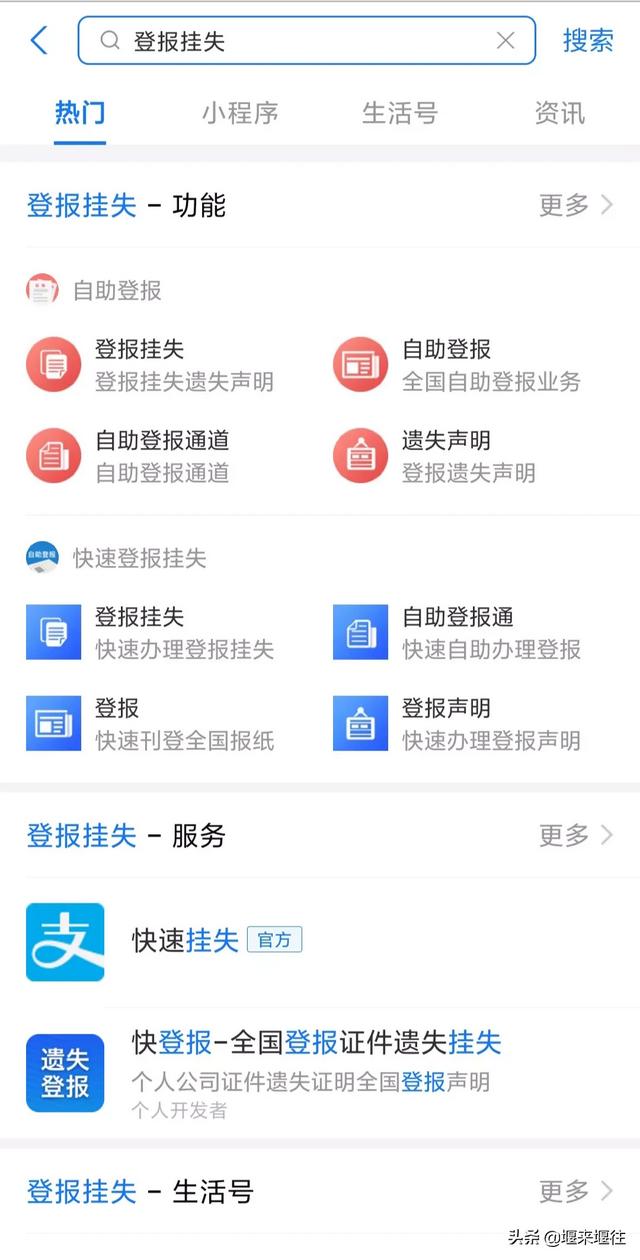640x1260 pixels.
Task: Open 更多 for 登报挂失 - 功能
Action: (576, 205)
